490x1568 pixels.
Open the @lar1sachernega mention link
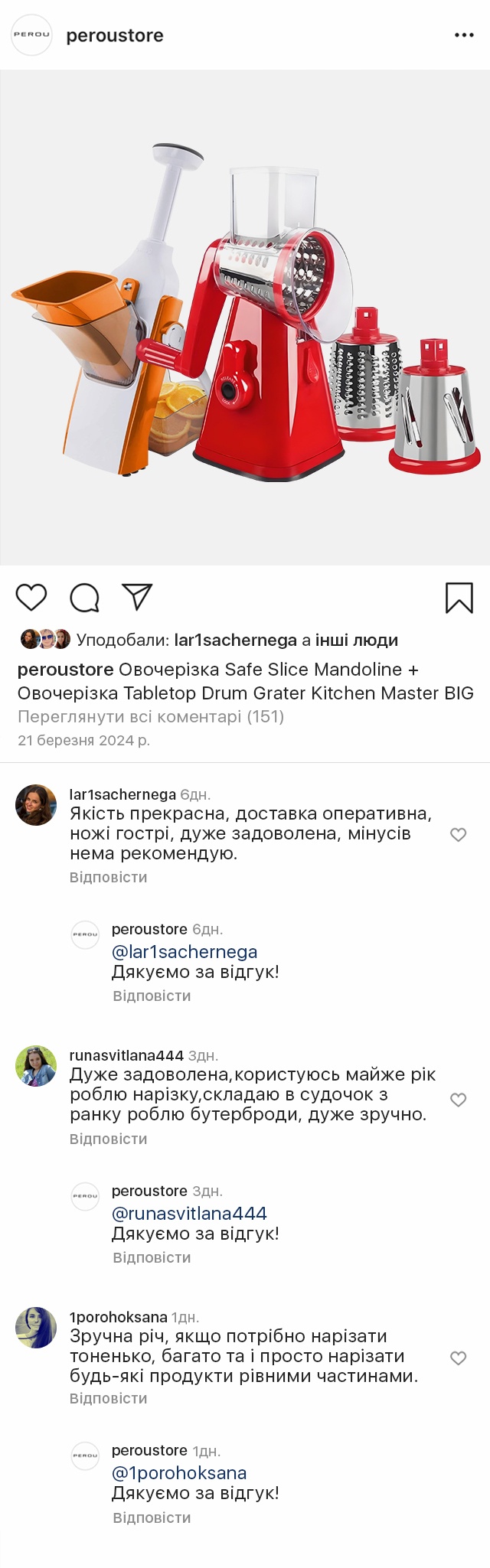coord(185,952)
